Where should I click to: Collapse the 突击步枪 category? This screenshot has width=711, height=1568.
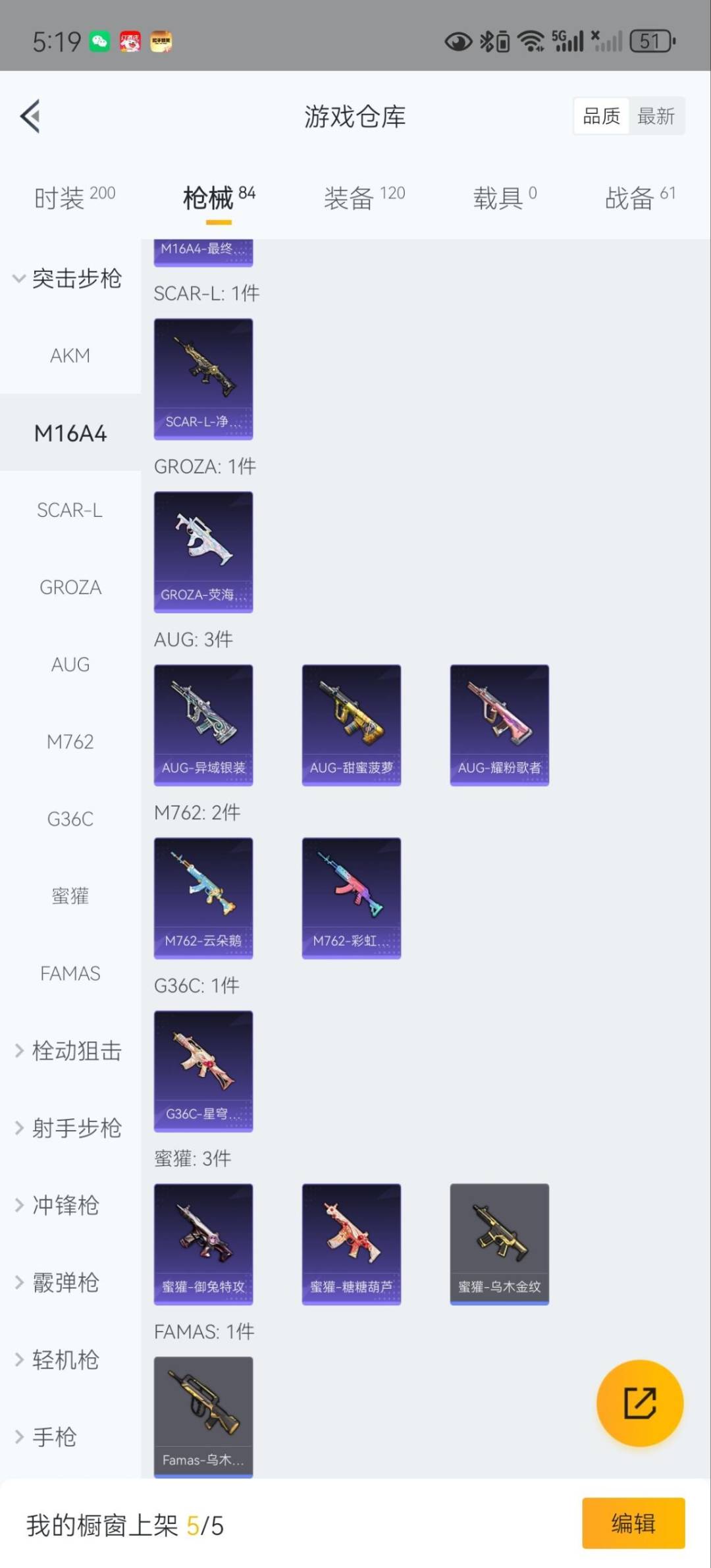[x=68, y=279]
